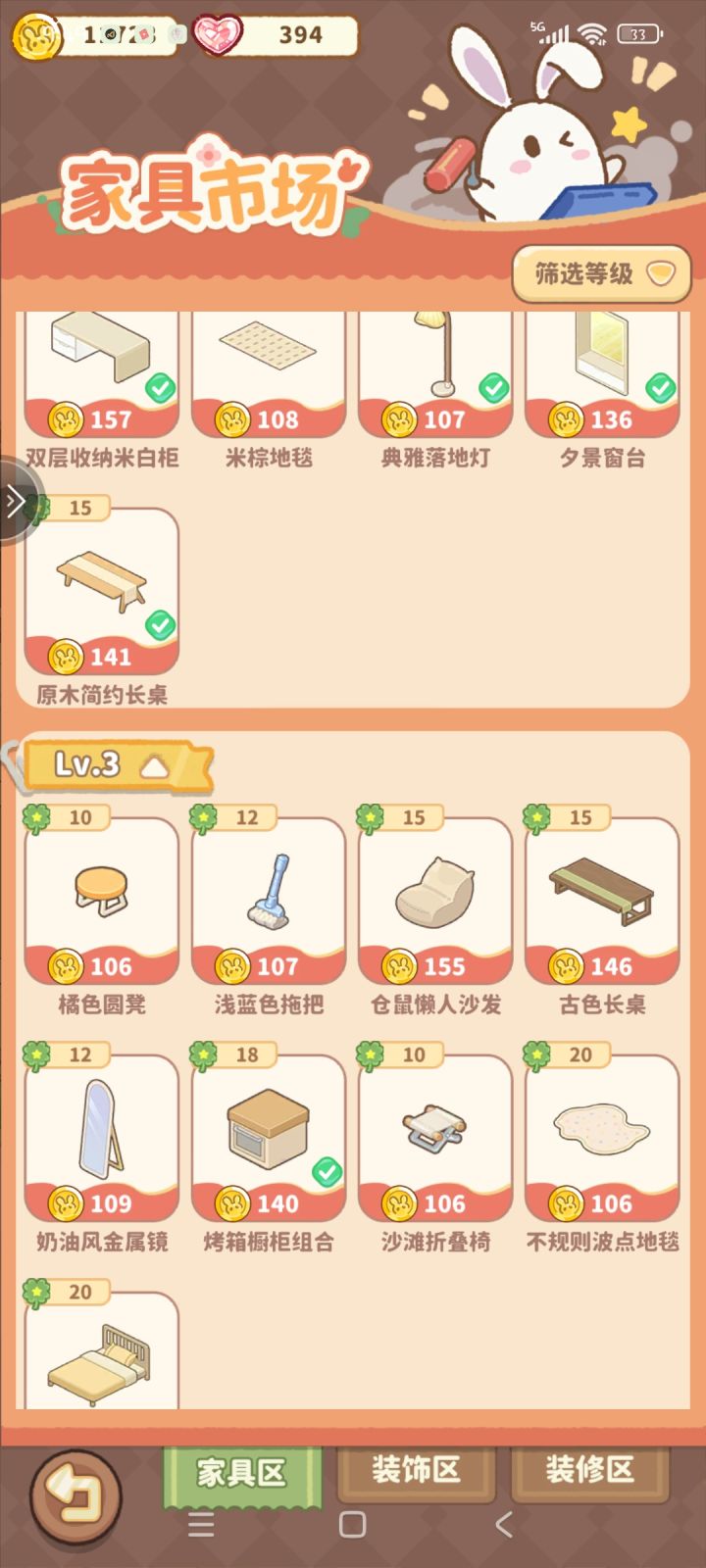Open the 筛选等级 filter dropdown
706x1568 pixels.
point(603,272)
